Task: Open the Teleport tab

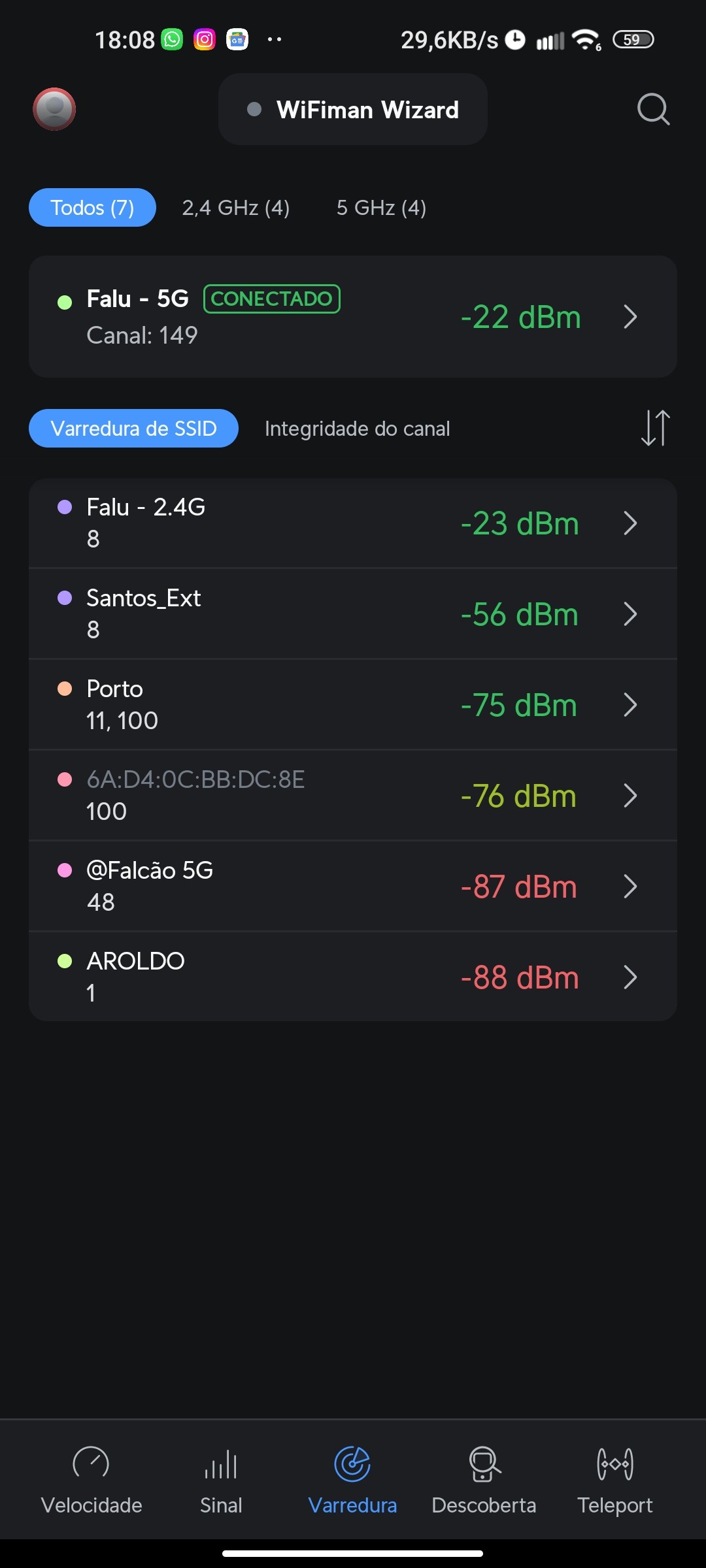Action: (x=614, y=1480)
